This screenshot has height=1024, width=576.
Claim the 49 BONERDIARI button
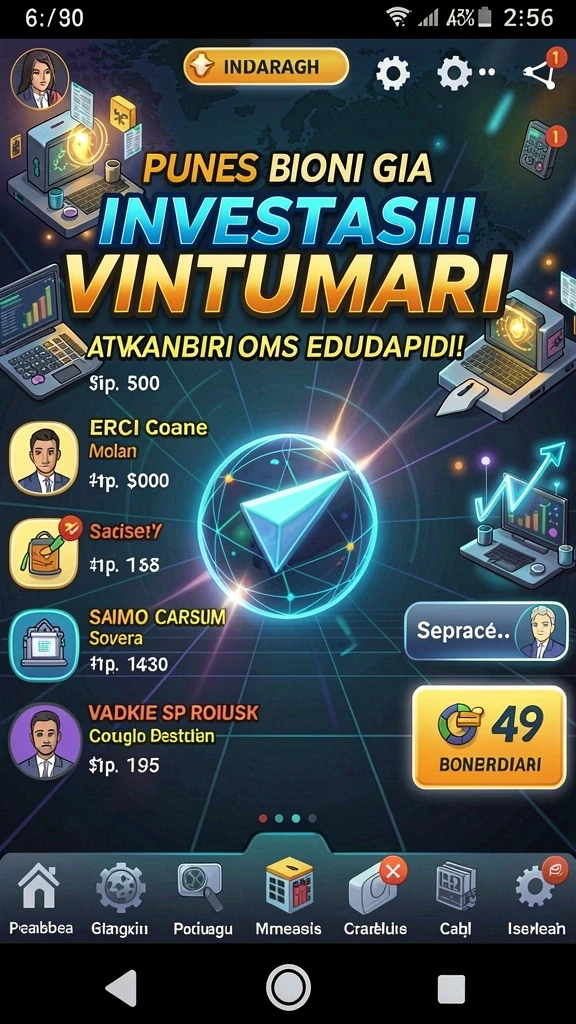(x=489, y=737)
